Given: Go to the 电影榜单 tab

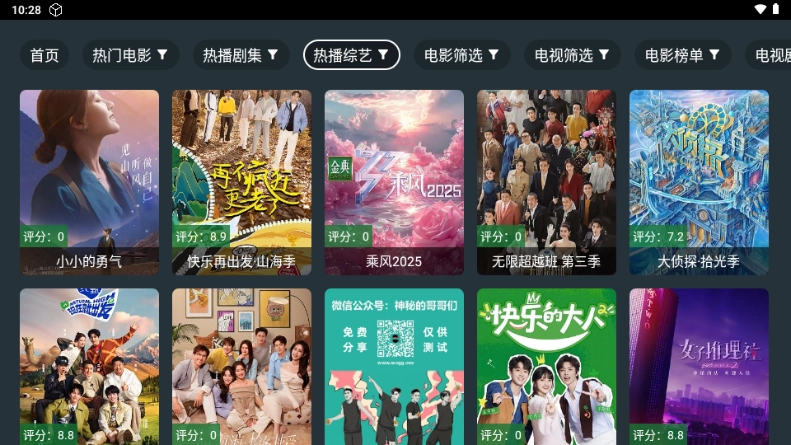Looking at the screenshot, I should [683, 55].
